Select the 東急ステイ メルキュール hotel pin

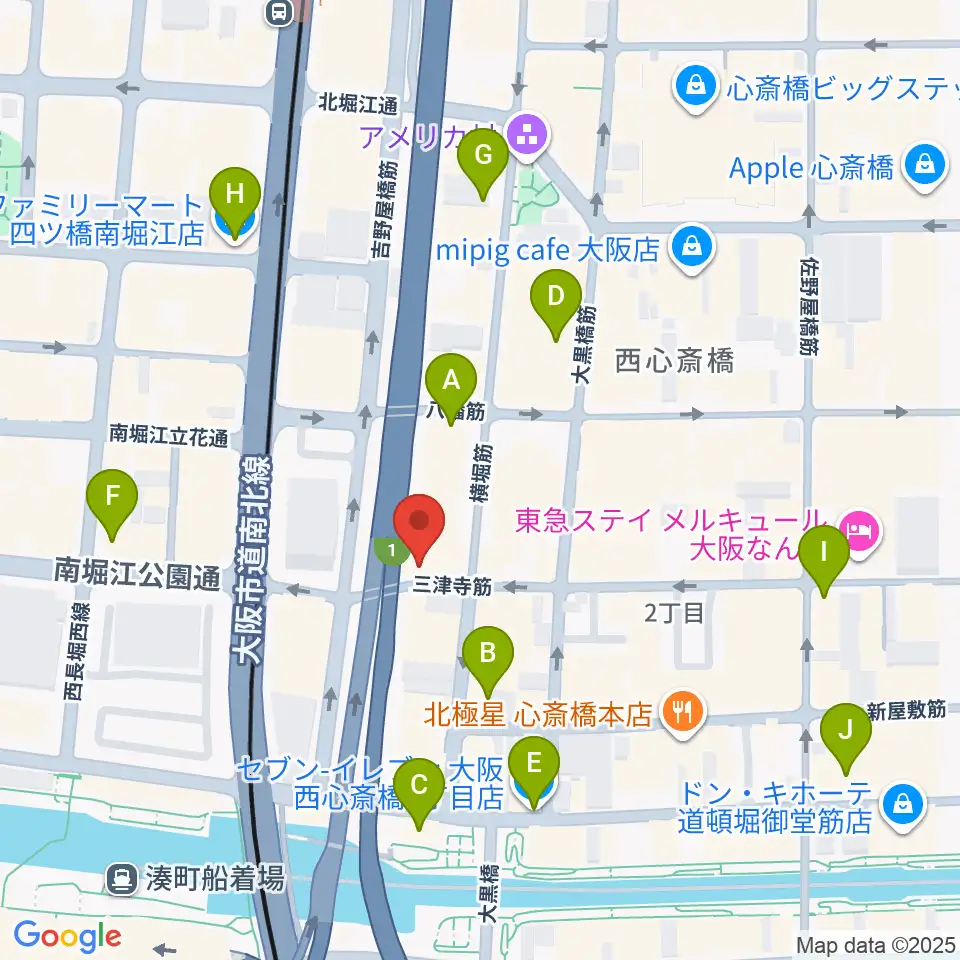pos(860,525)
